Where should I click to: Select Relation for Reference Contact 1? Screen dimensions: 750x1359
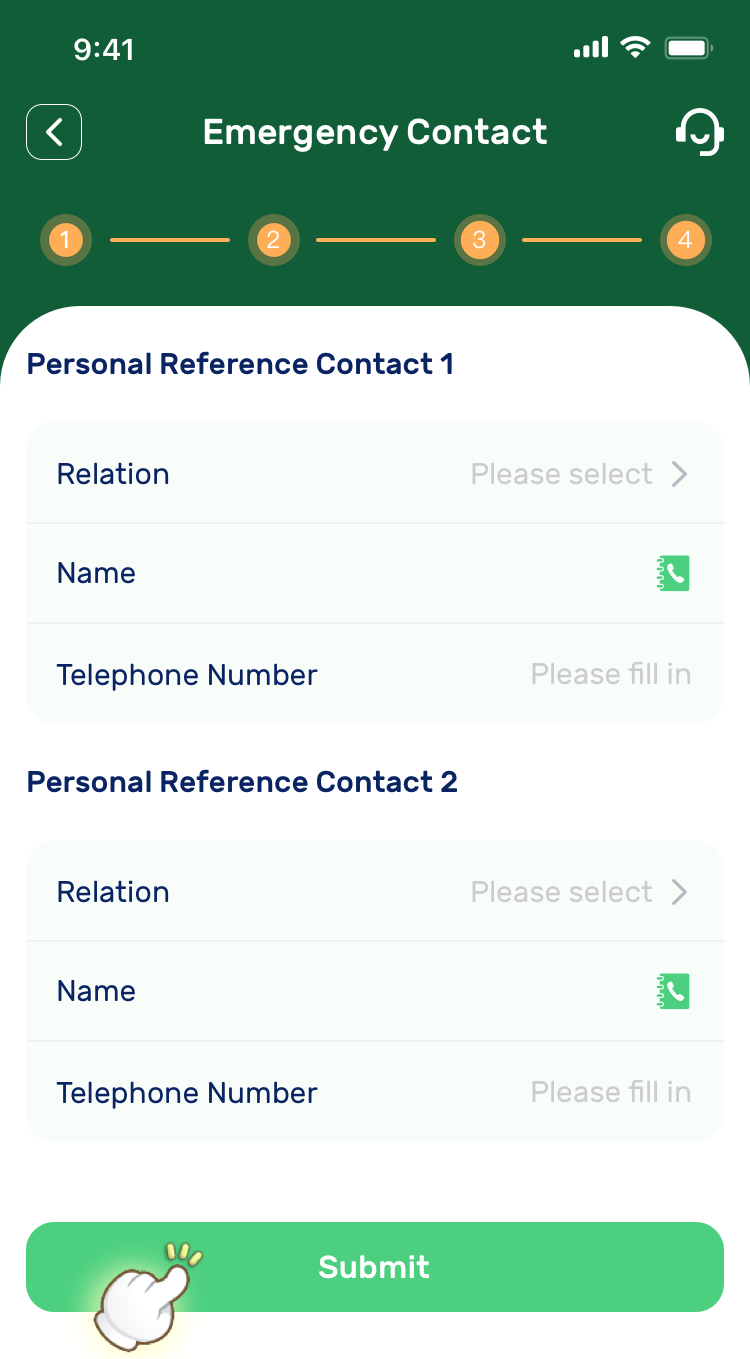coord(375,473)
